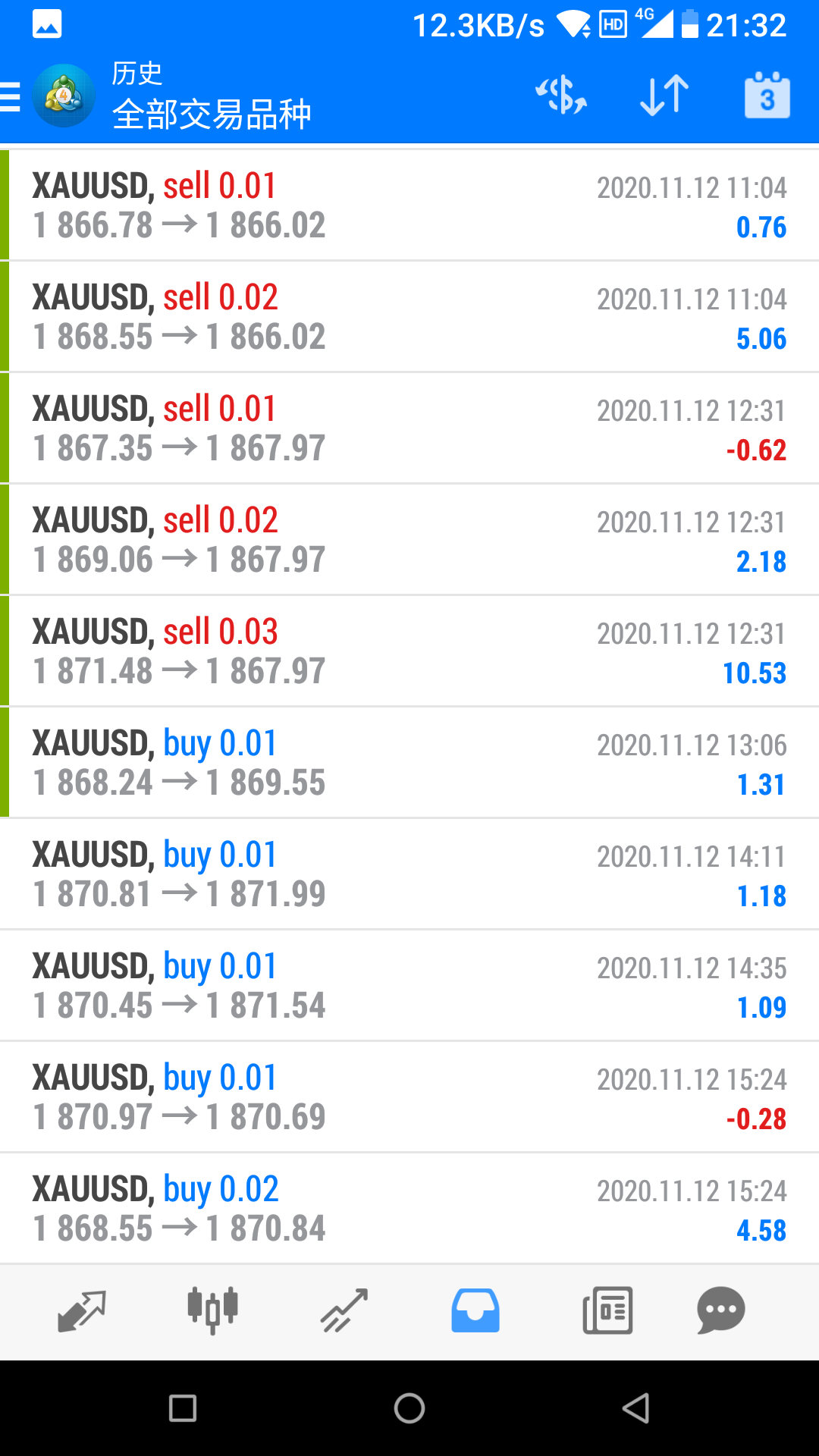Open the sort arrows option
The width and height of the screenshot is (819, 1456).
pos(664,96)
